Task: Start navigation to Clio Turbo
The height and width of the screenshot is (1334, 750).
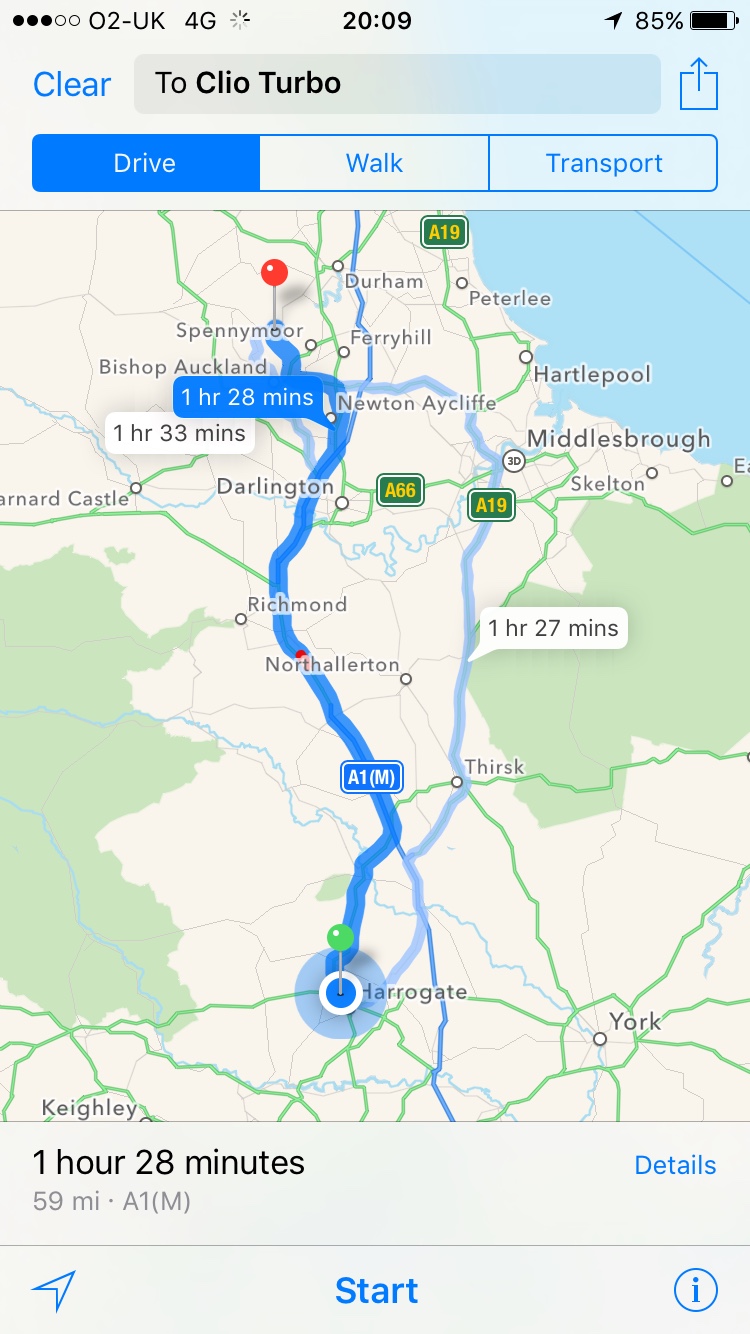Action: coord(376,1291)
